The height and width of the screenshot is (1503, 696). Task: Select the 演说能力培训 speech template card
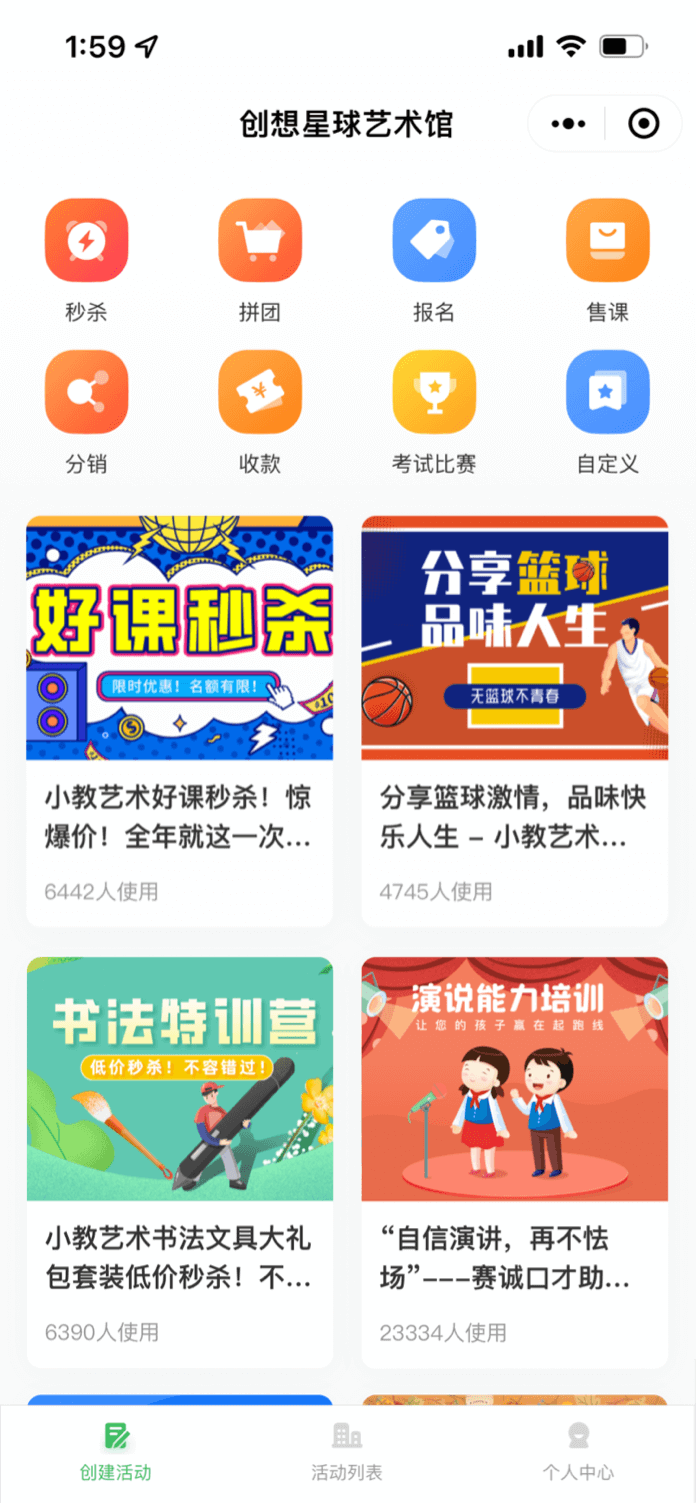(x=514, y=1160)
